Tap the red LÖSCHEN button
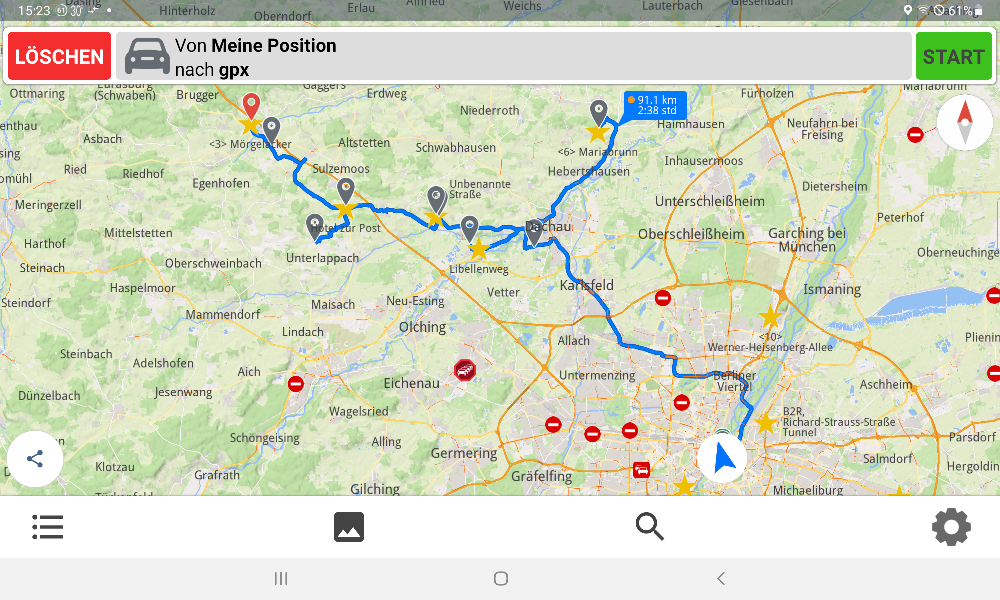Screen dimensions: 1000x600 click(x=59, y=56)
